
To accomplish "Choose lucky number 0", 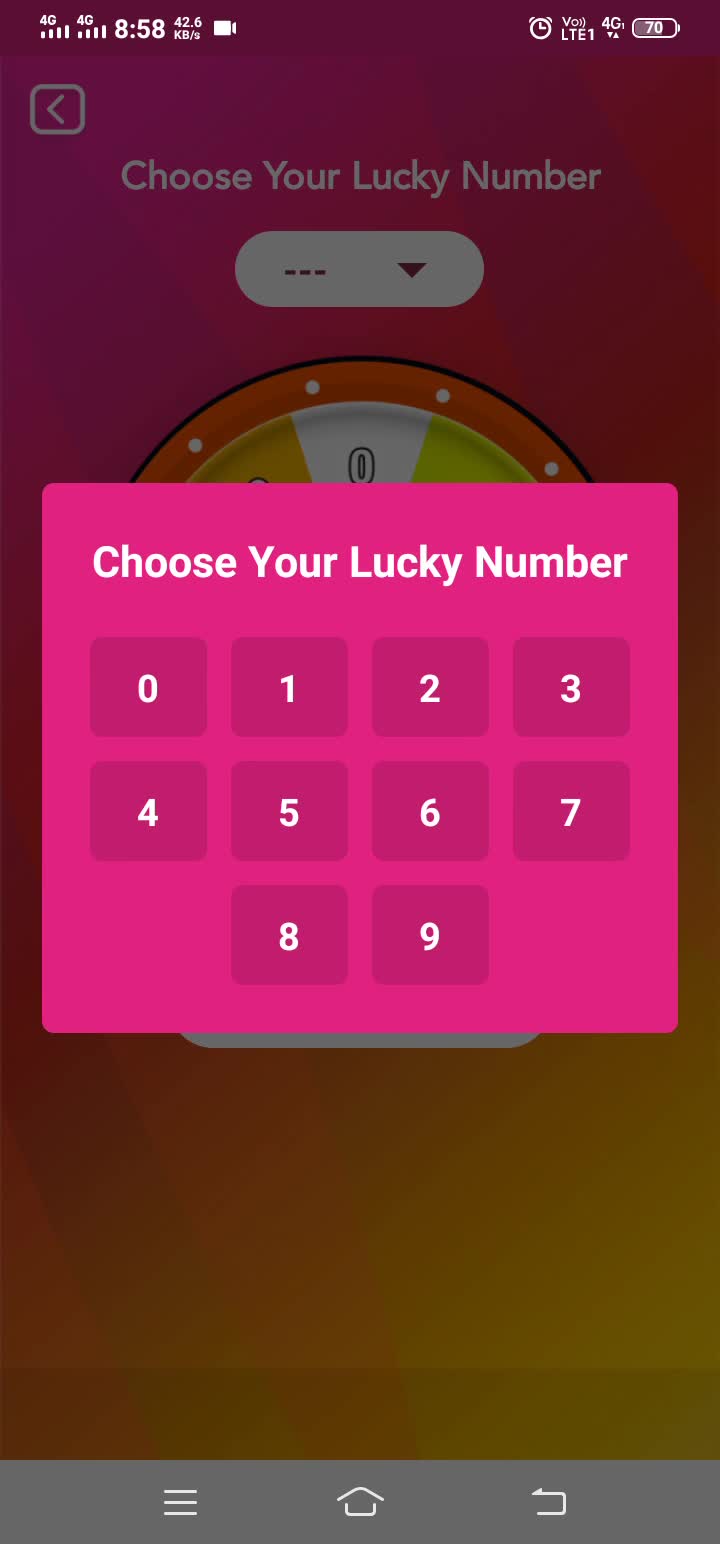I will tap(148, 687).
